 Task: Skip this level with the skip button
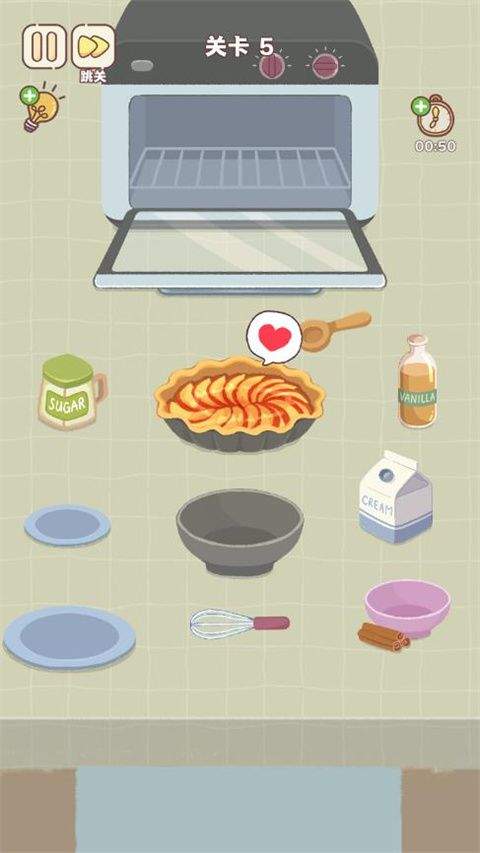click(94, 47)
